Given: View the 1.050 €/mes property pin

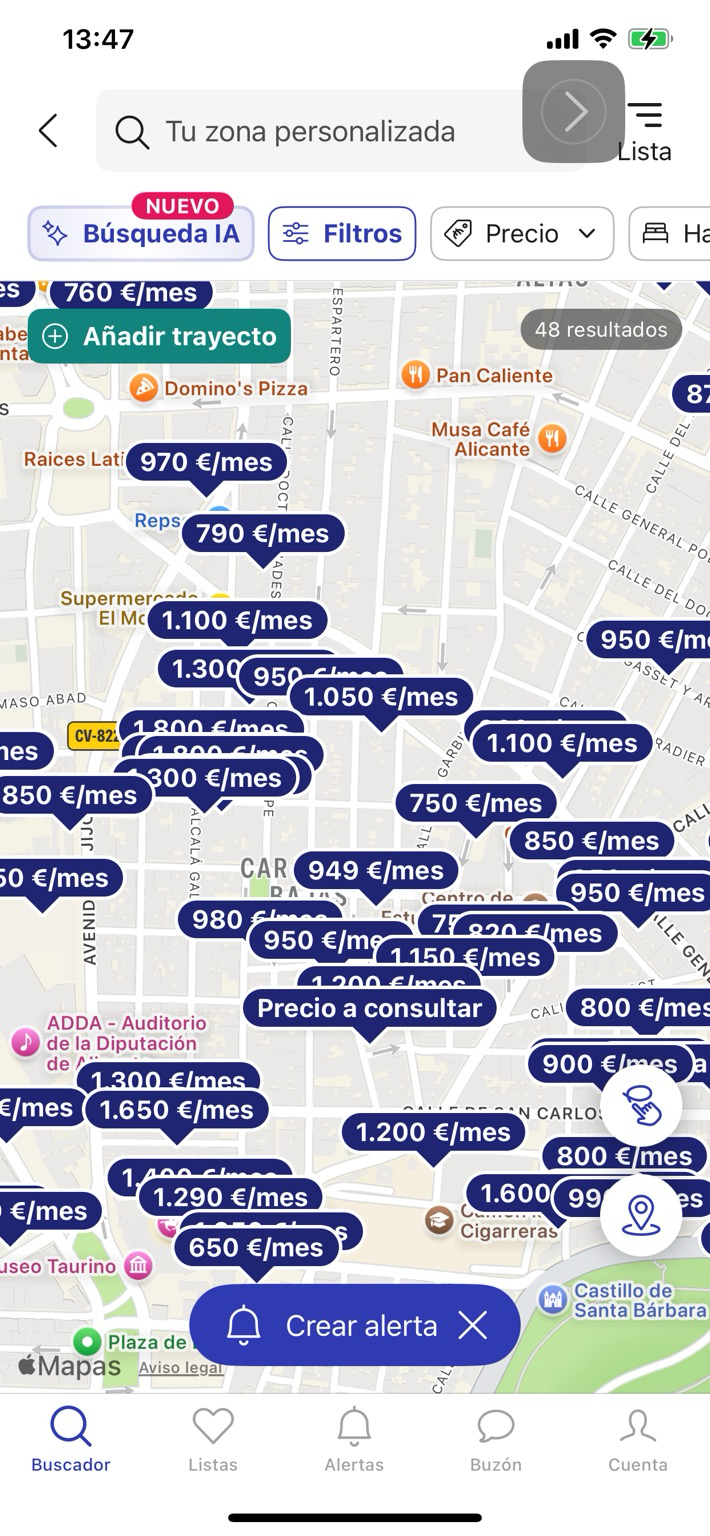Looking at the screenshot, I should click(381, 697).
